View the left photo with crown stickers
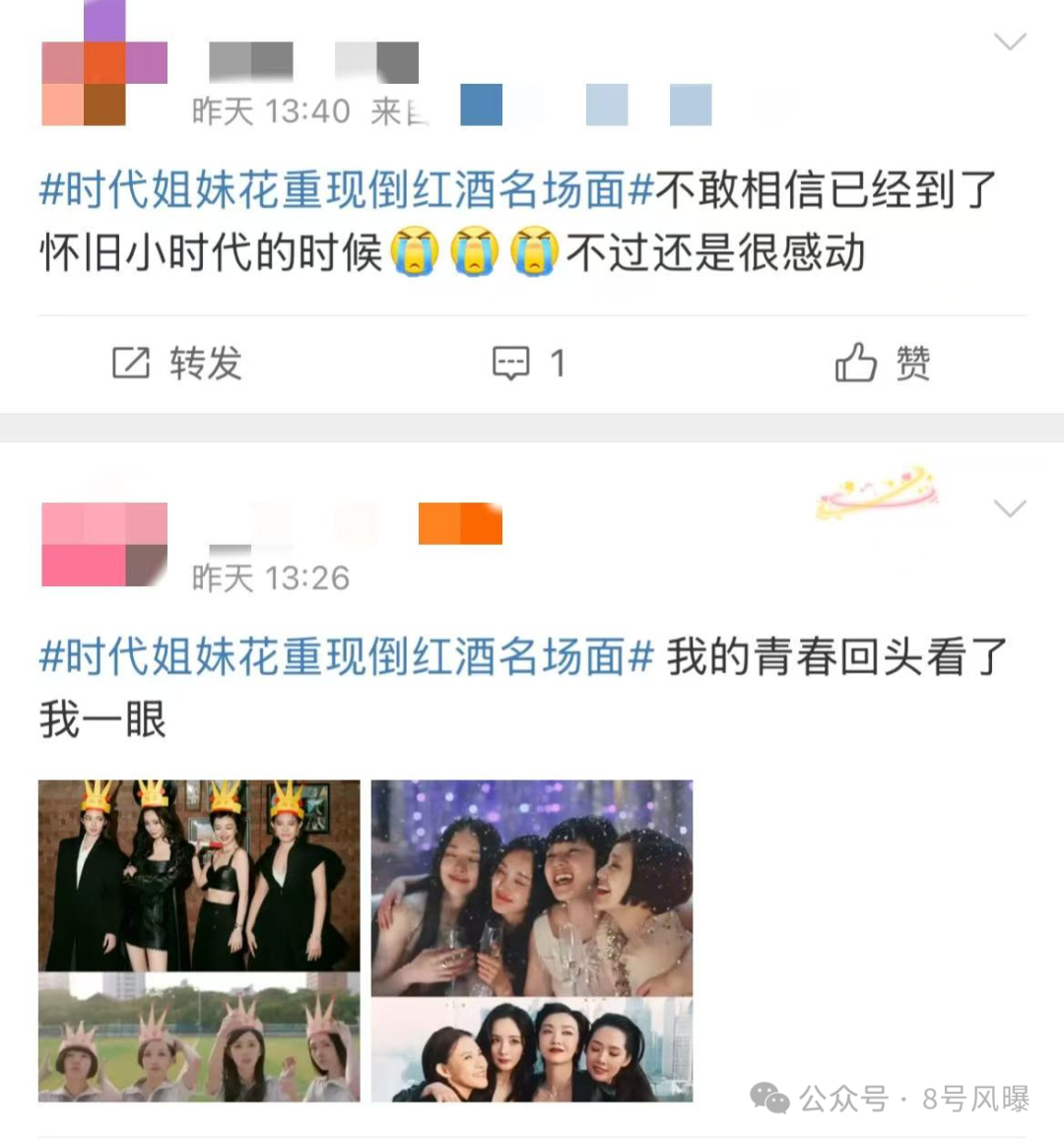 (199, 940)
